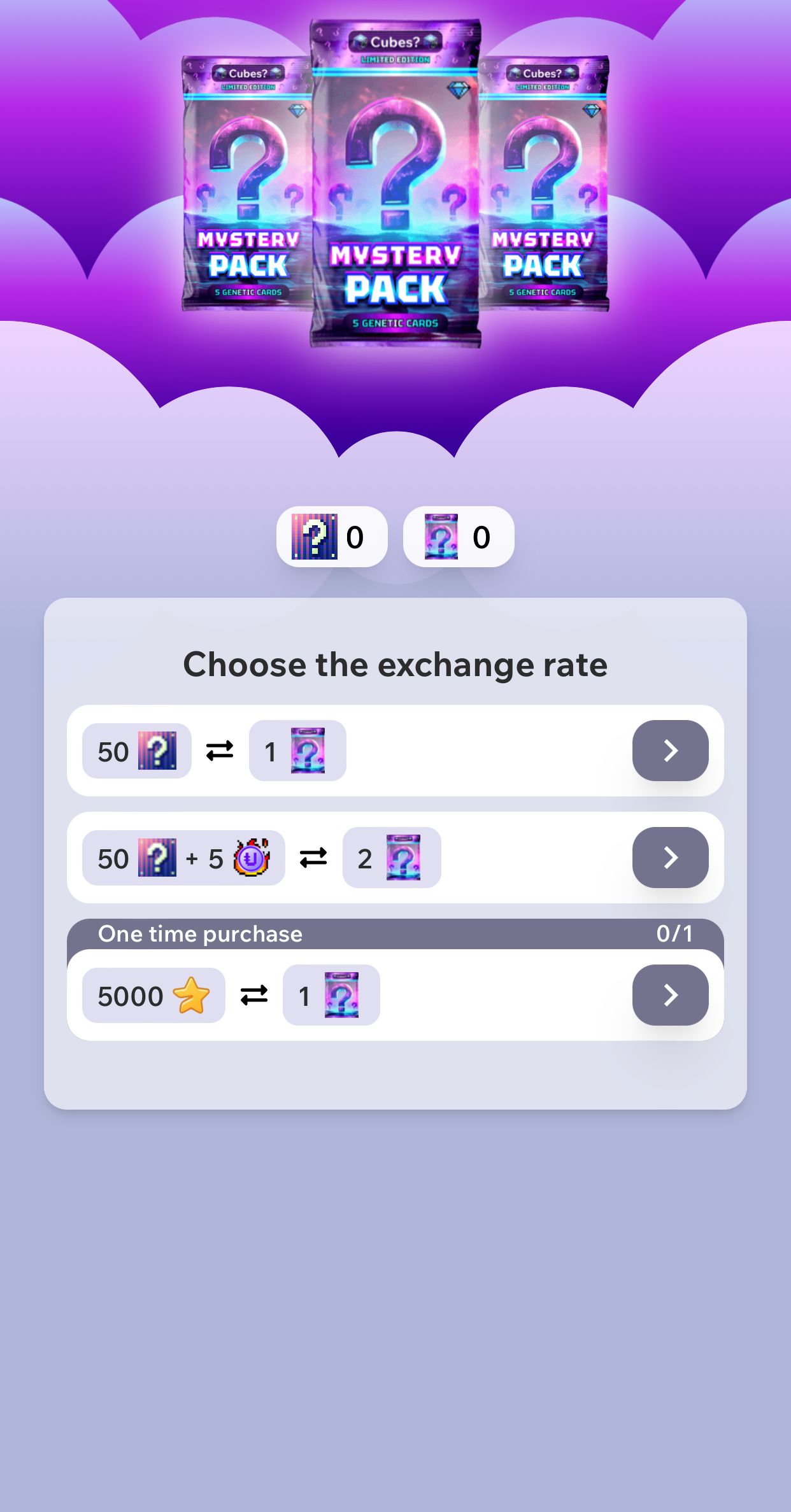Click the exchange arrows in the one-time purchase row
The image size is (791, 1512).
tap(254, 995)
